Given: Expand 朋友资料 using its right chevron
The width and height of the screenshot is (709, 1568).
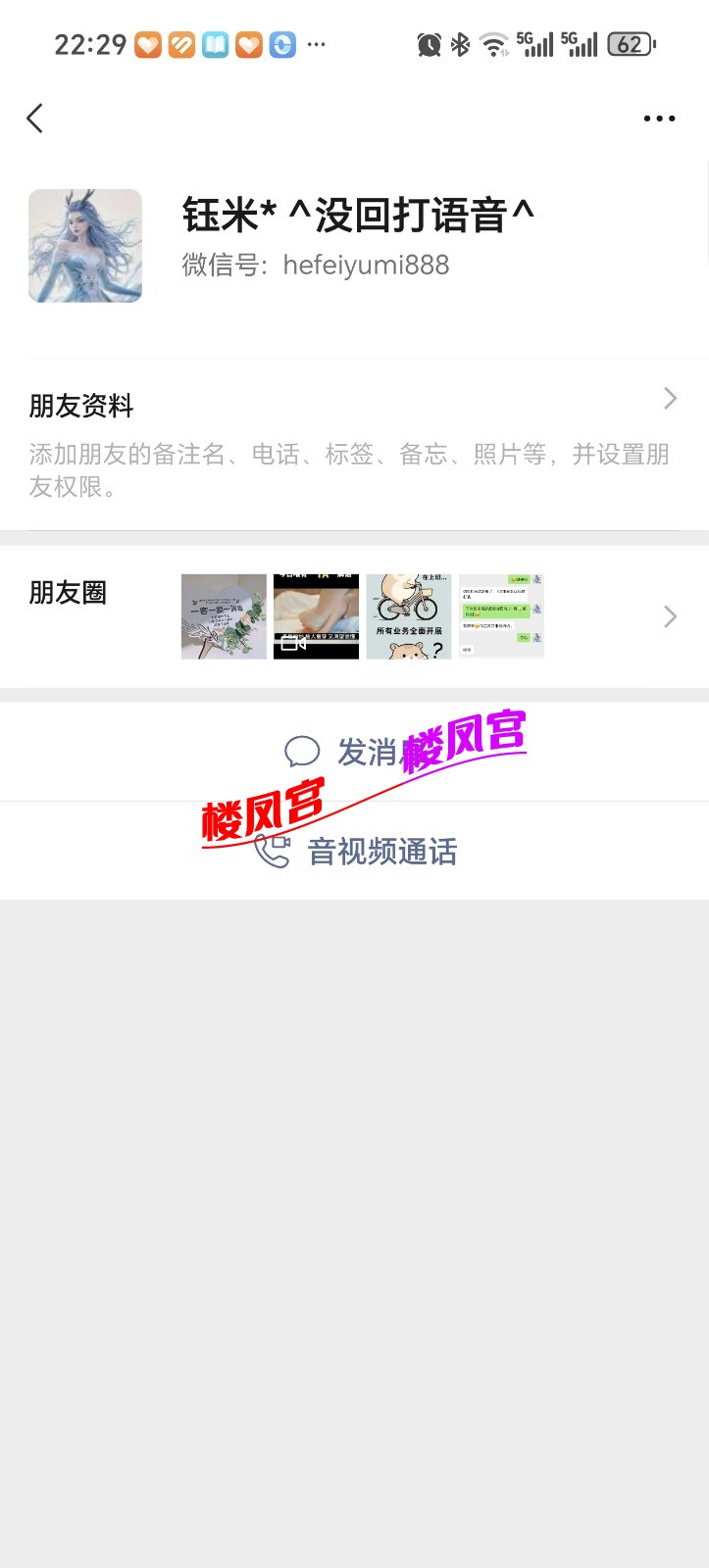Looking at the screenshot, I should pos(670,398).
